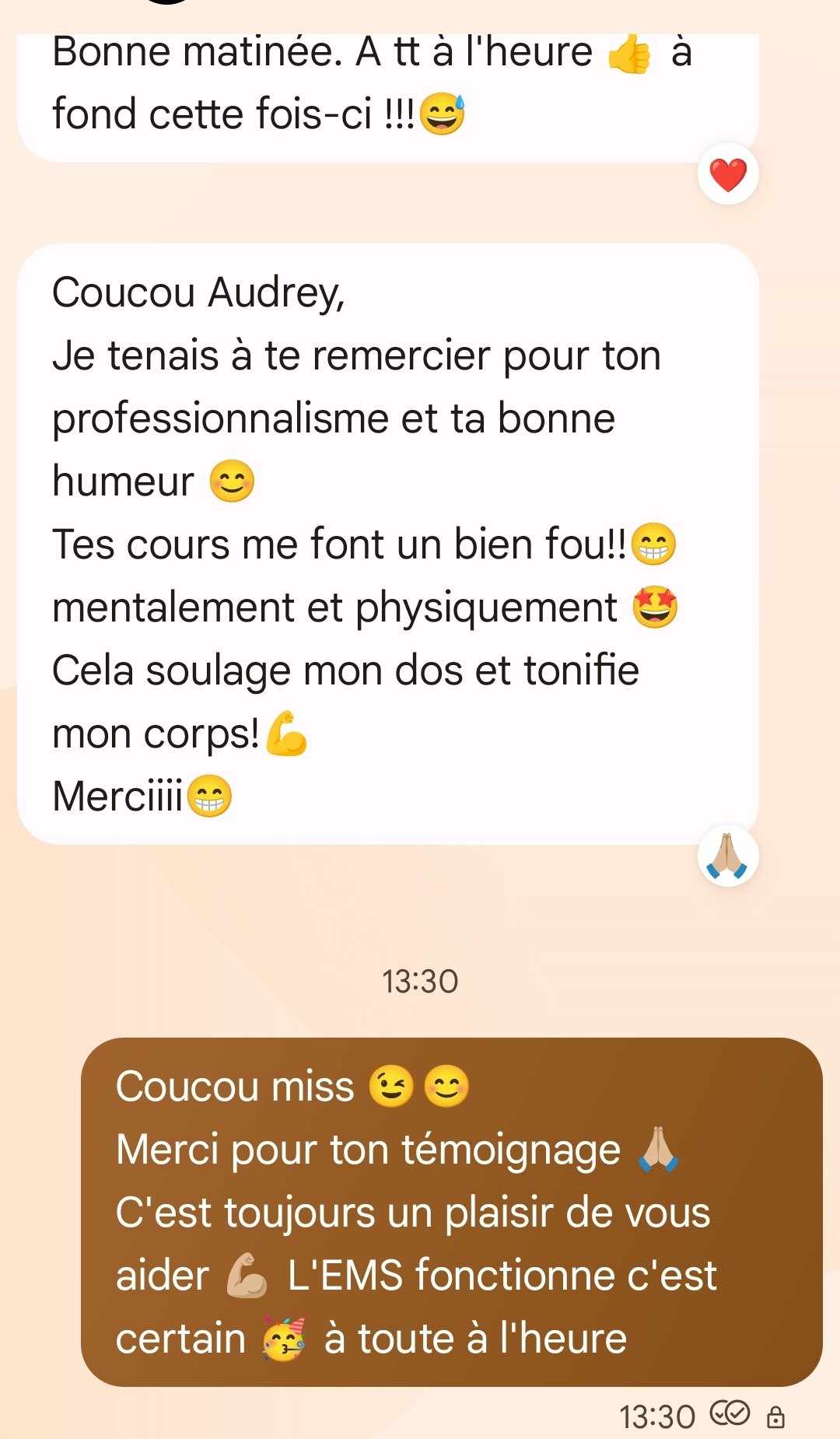Tap the 'Bonne matinée' message bubble
Image resolution: width=840 pixels, height=1439 pixels.
388,98
